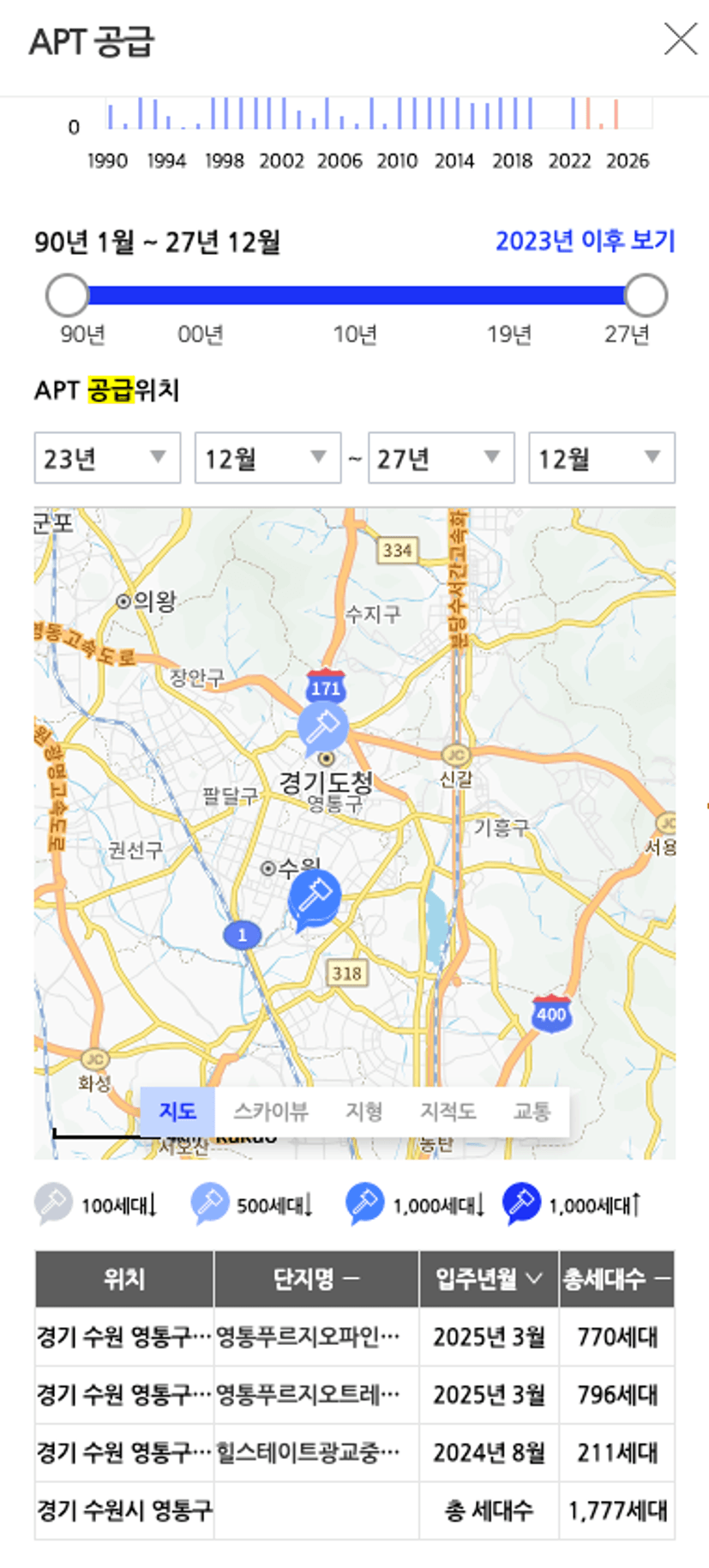Tap the 2023년 이후 보기 link
The image size is (709, 1568).
(586, 241)
